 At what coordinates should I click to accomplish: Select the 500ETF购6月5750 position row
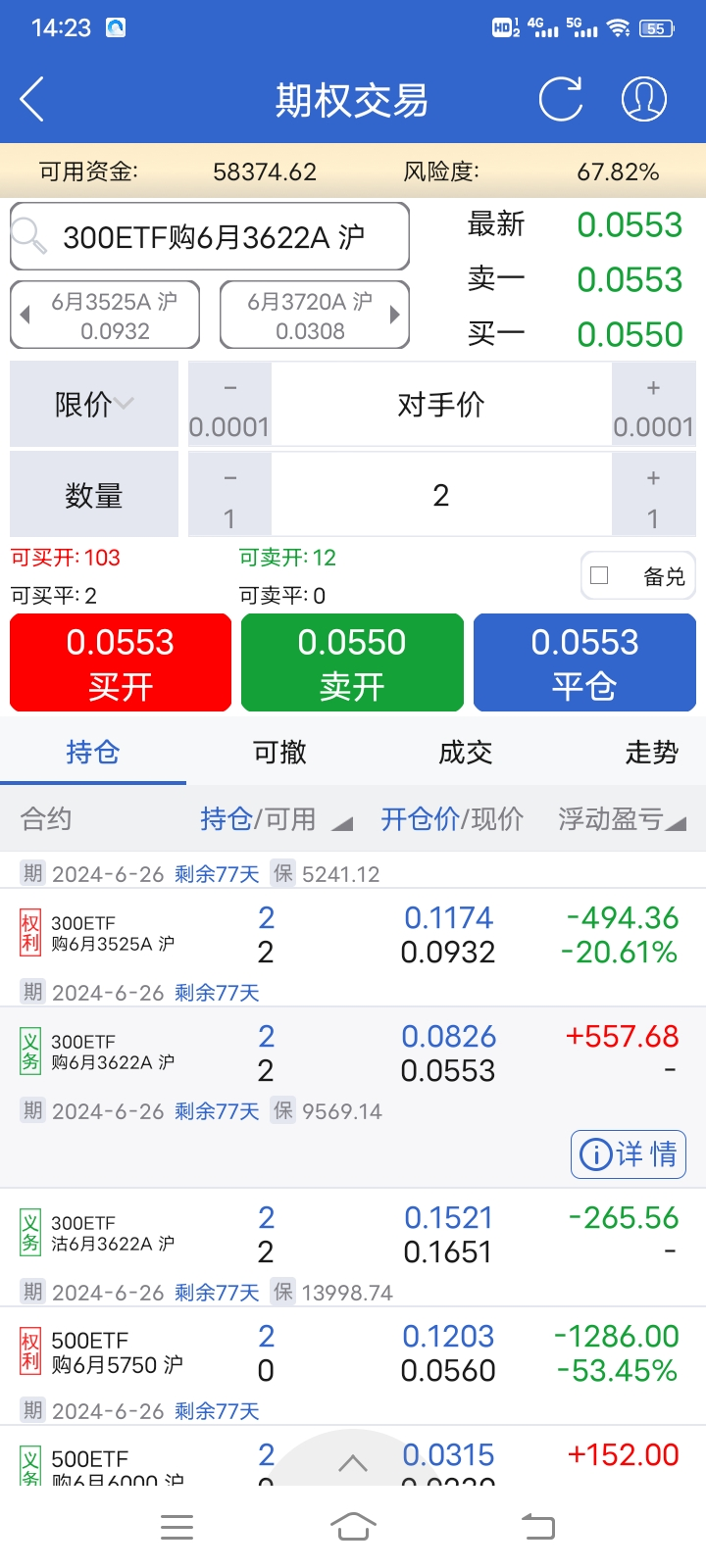(x=353, y=1353)
